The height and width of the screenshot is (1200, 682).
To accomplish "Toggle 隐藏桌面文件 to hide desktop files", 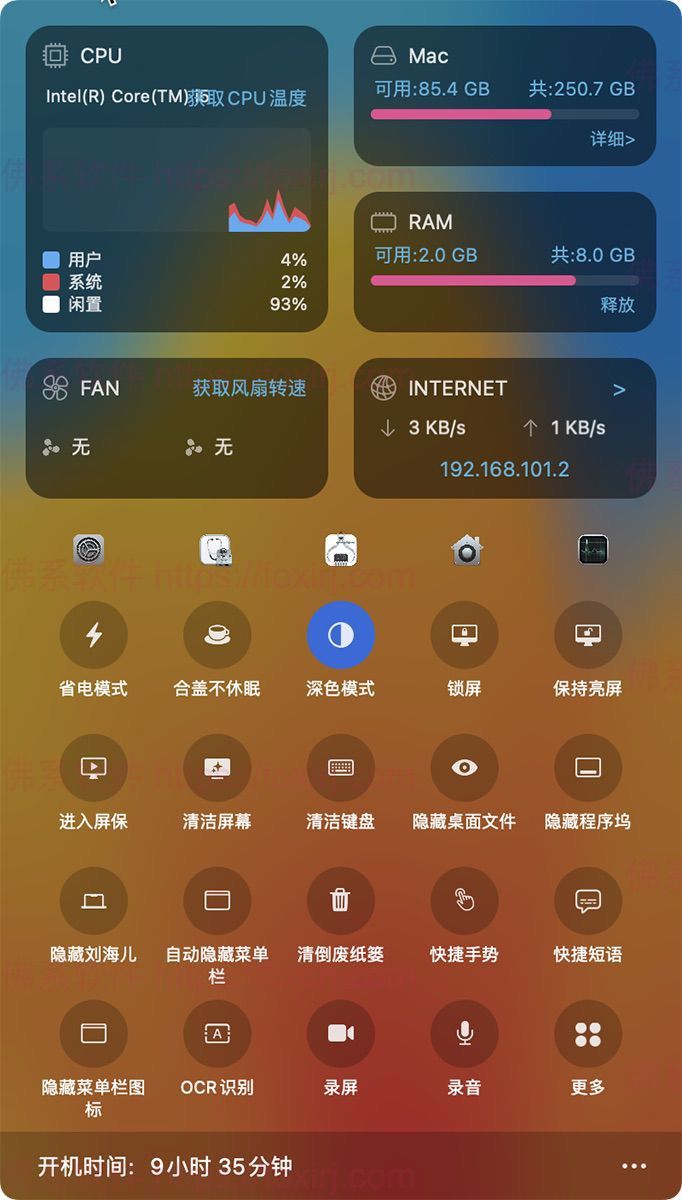I will (464, 768).
